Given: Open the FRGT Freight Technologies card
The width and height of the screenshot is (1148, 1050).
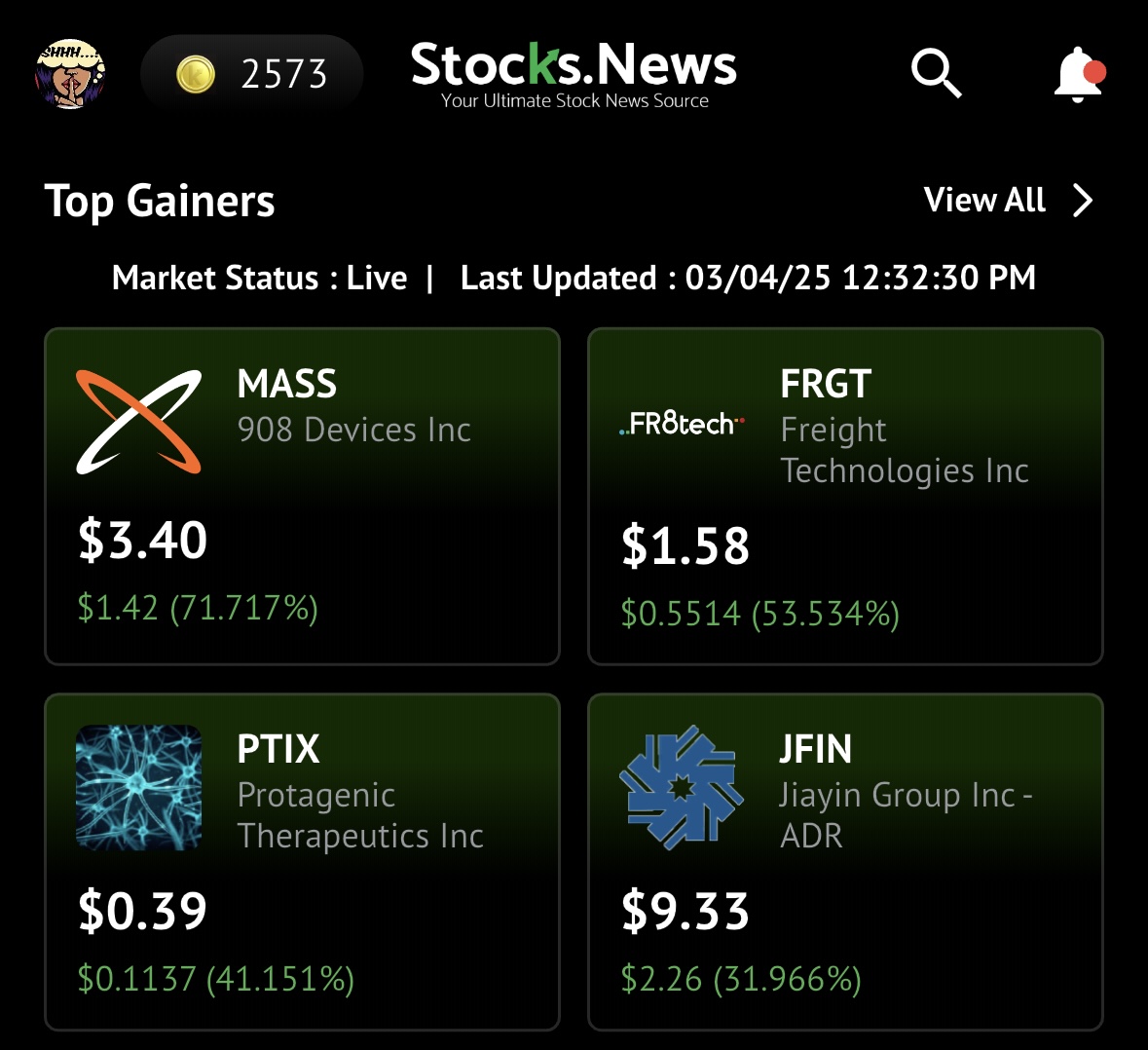Looking at the screenshot, I should click(845, 497).
